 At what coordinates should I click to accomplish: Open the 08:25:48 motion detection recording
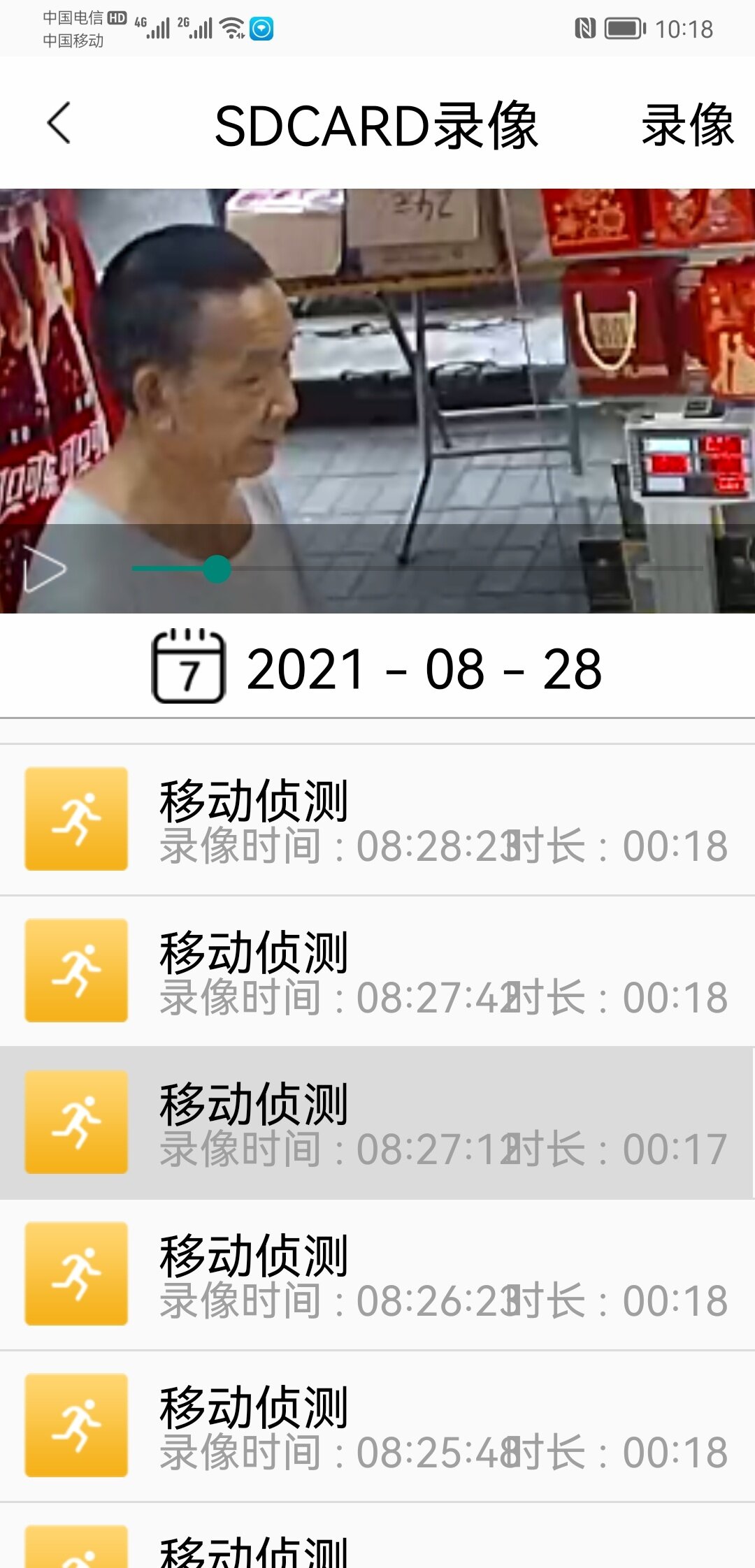377,1425
